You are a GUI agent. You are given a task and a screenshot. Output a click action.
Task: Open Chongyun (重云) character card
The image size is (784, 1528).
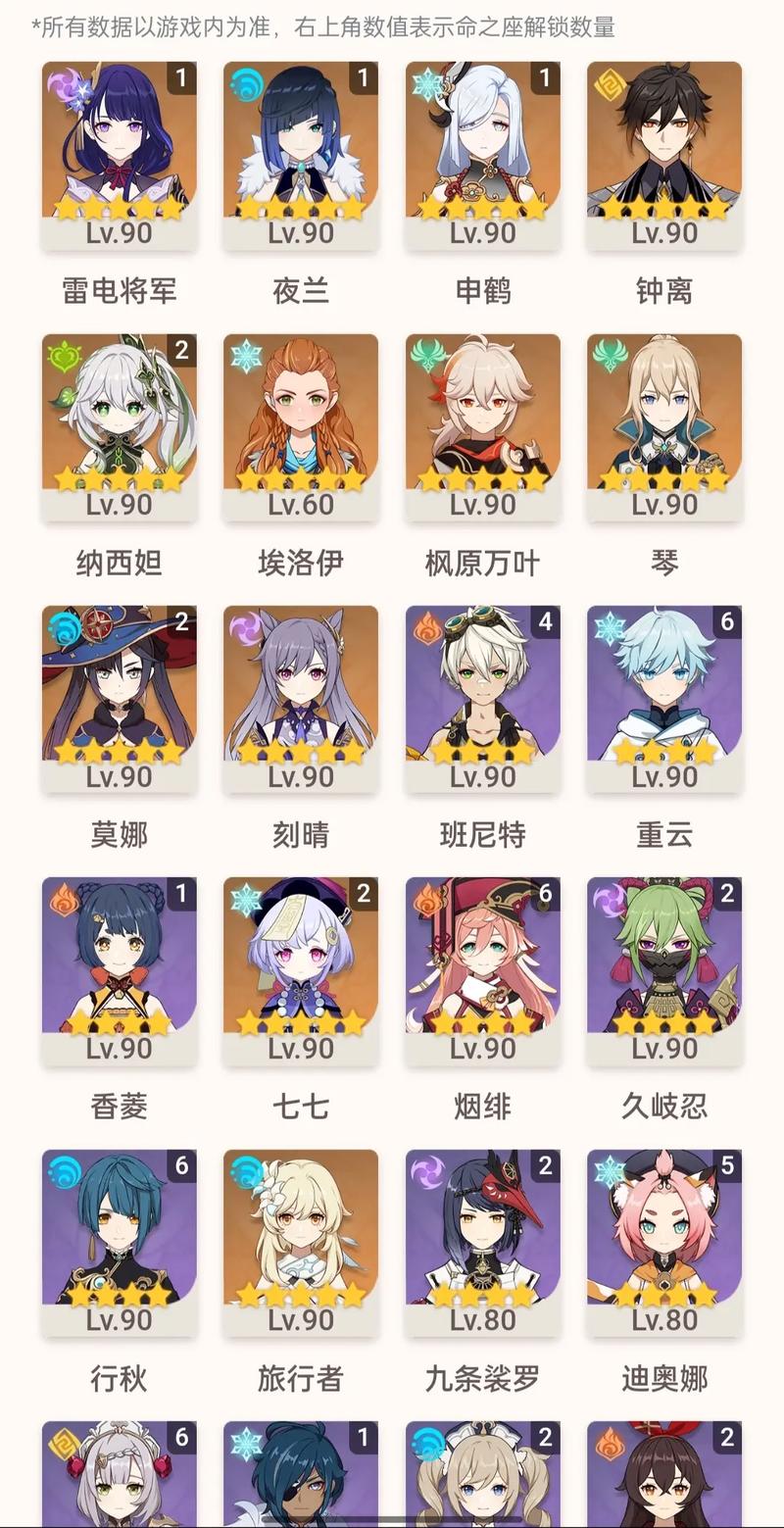click(664, 700)
